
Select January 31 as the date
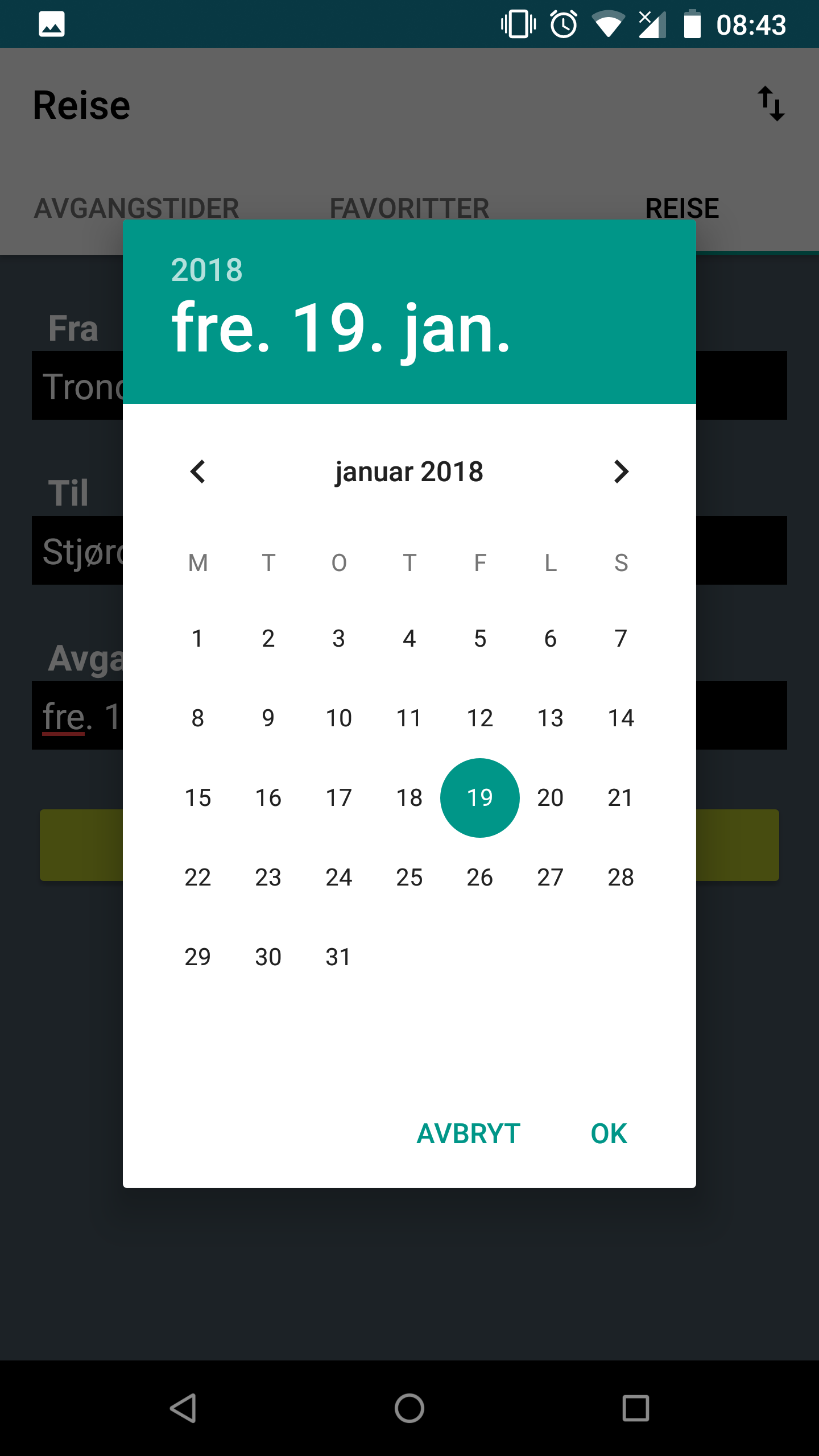pyautogui.click(x=339, y=957)
